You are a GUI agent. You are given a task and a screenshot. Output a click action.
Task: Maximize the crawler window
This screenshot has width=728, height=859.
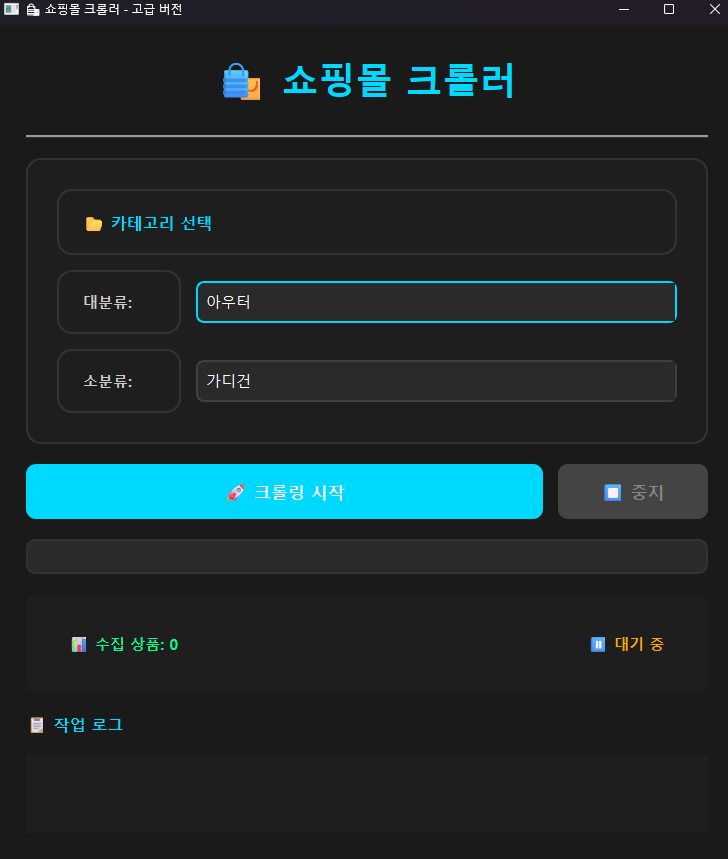point(669,9)
